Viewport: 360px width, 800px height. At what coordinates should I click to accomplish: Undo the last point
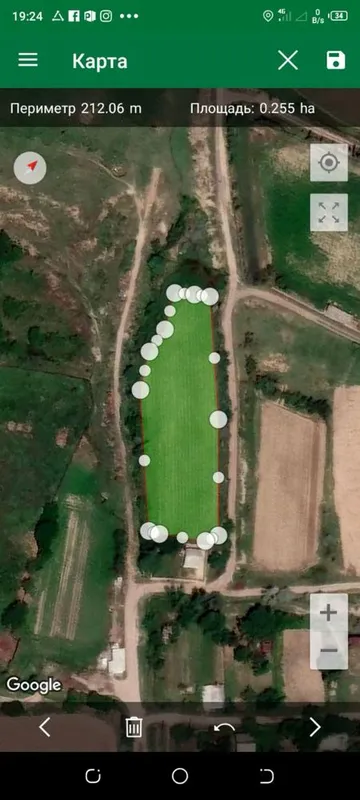click(224, 728)
